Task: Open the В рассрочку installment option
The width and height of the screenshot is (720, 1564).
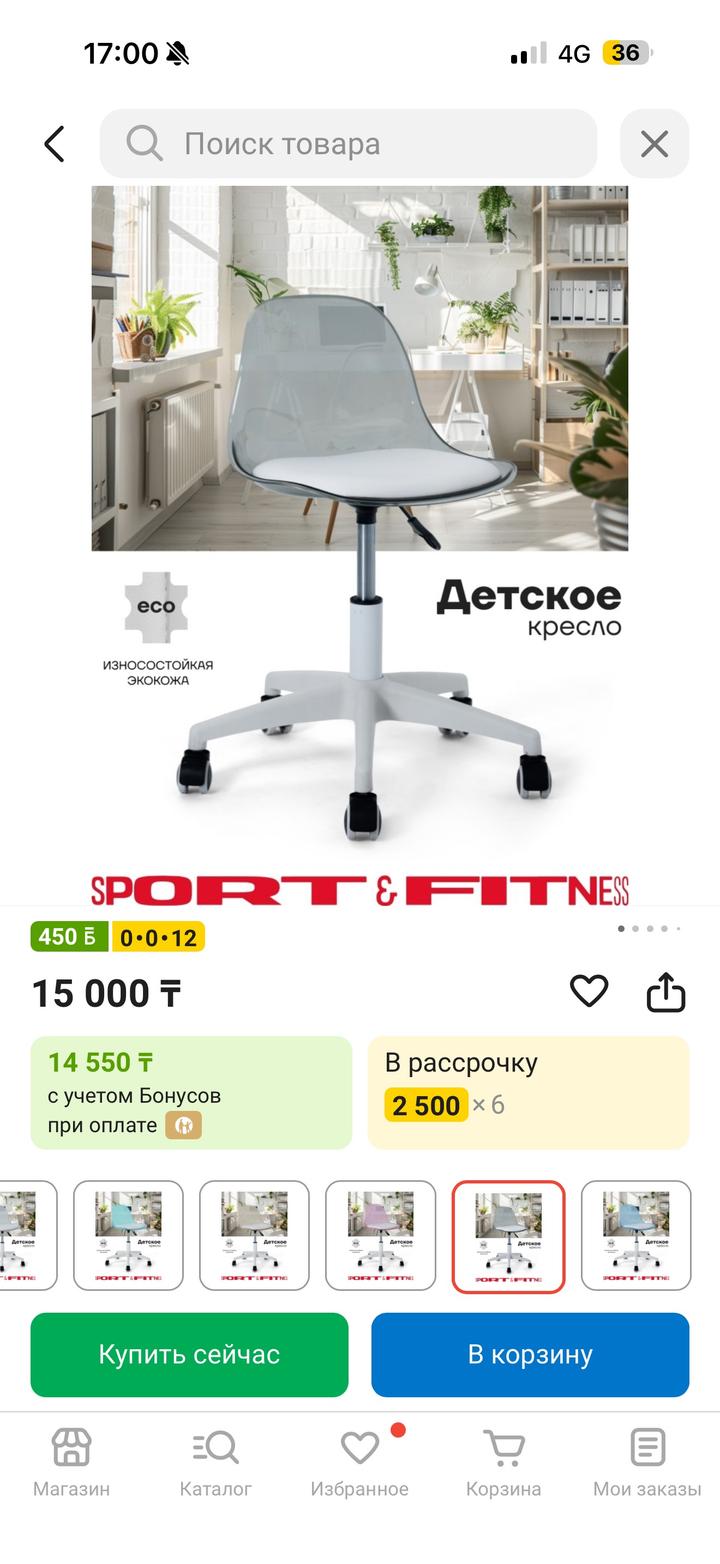Action: click(528, 1092)
